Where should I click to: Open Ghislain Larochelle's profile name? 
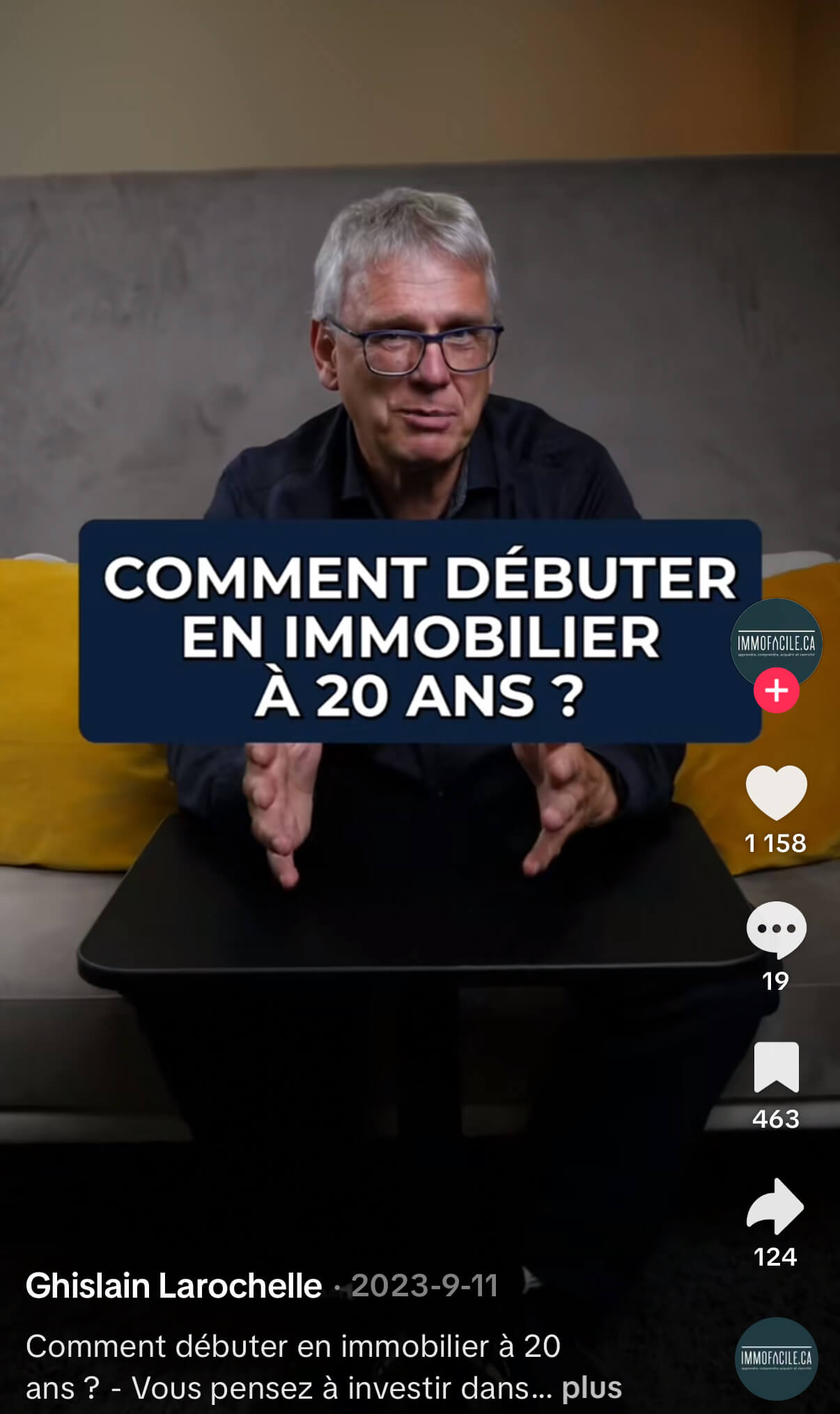(x=173, y=1286)
